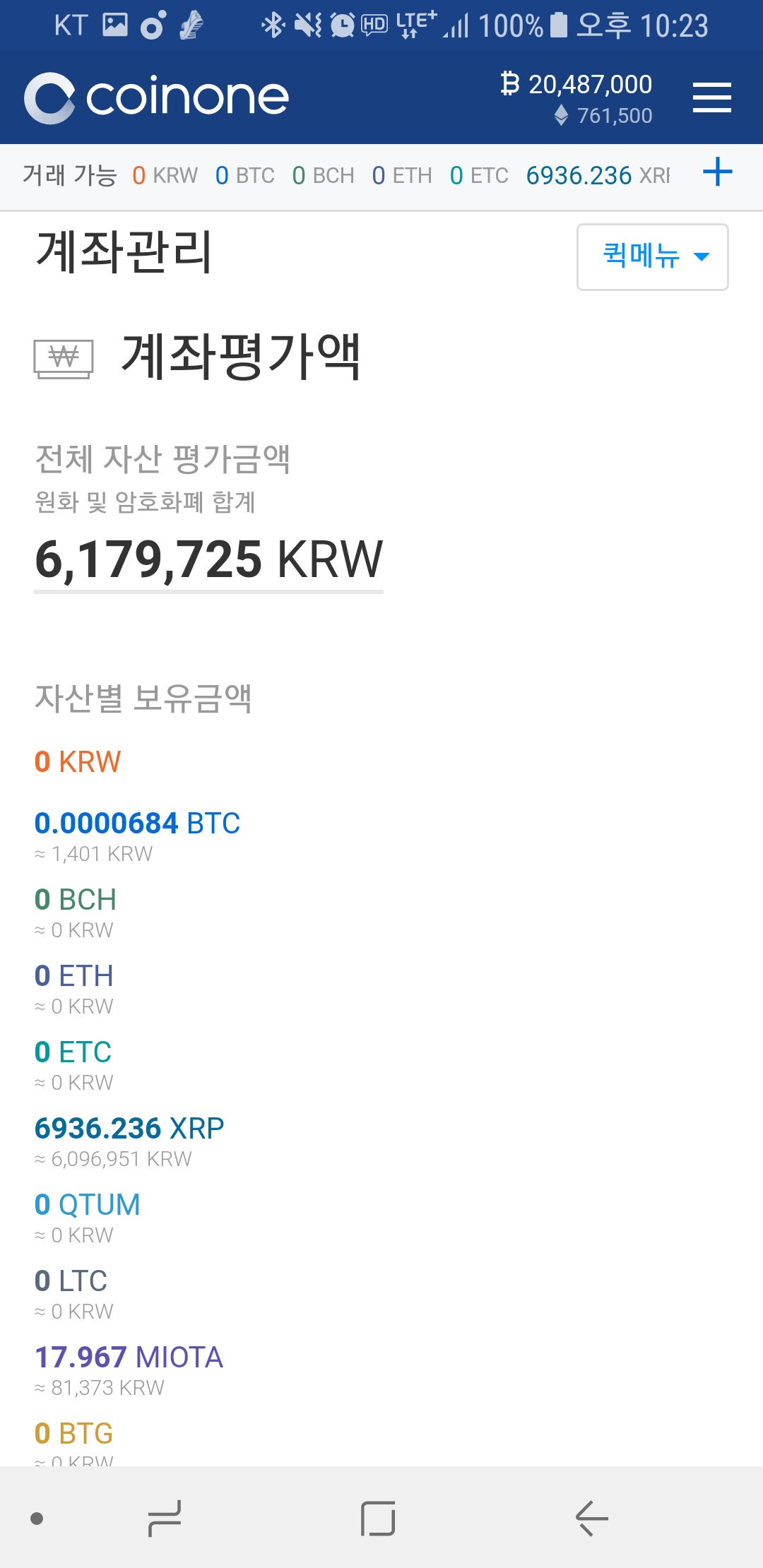
Task: Open recent apps from the navigation bar
Action: click(165, 1518)
